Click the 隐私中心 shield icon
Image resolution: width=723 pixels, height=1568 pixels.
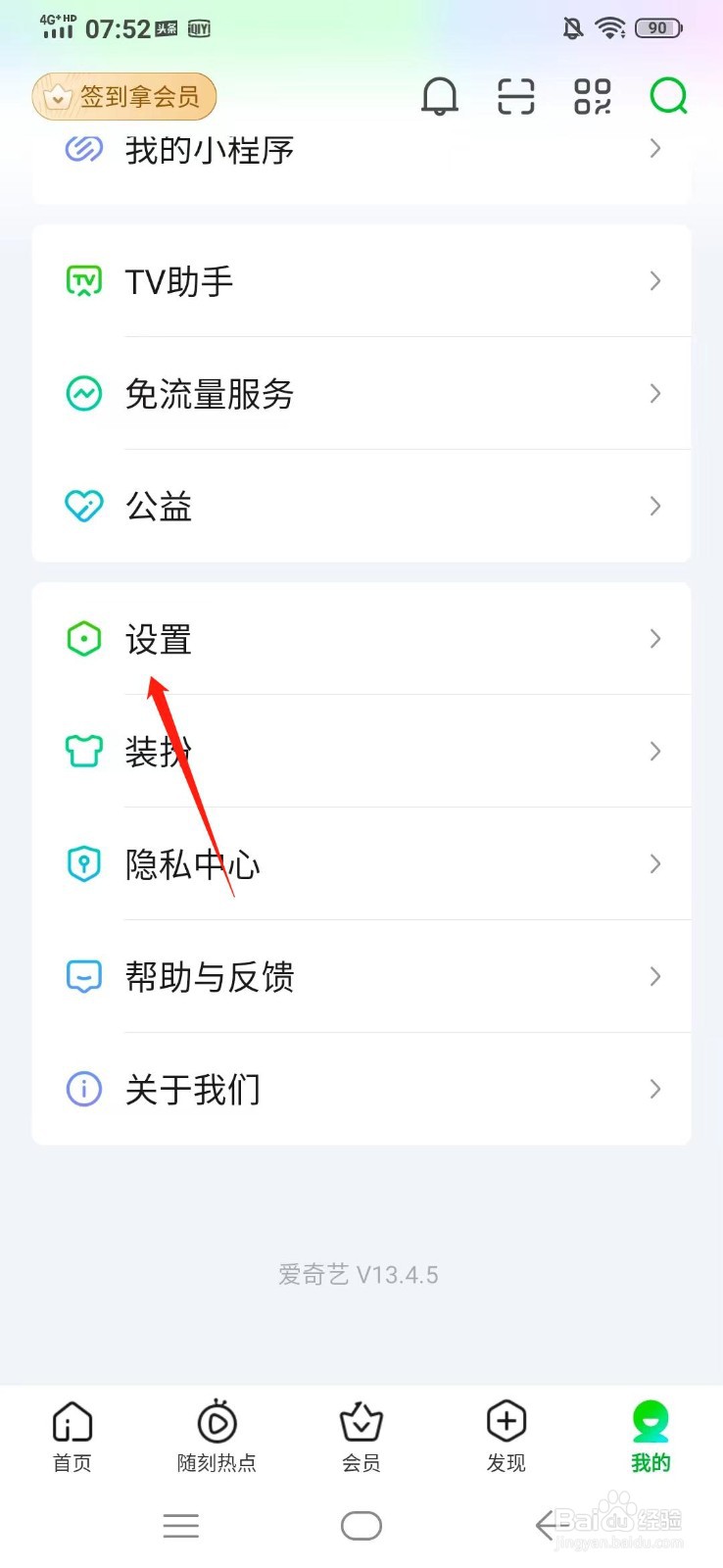pyautogui.click(x=84, y=863)
